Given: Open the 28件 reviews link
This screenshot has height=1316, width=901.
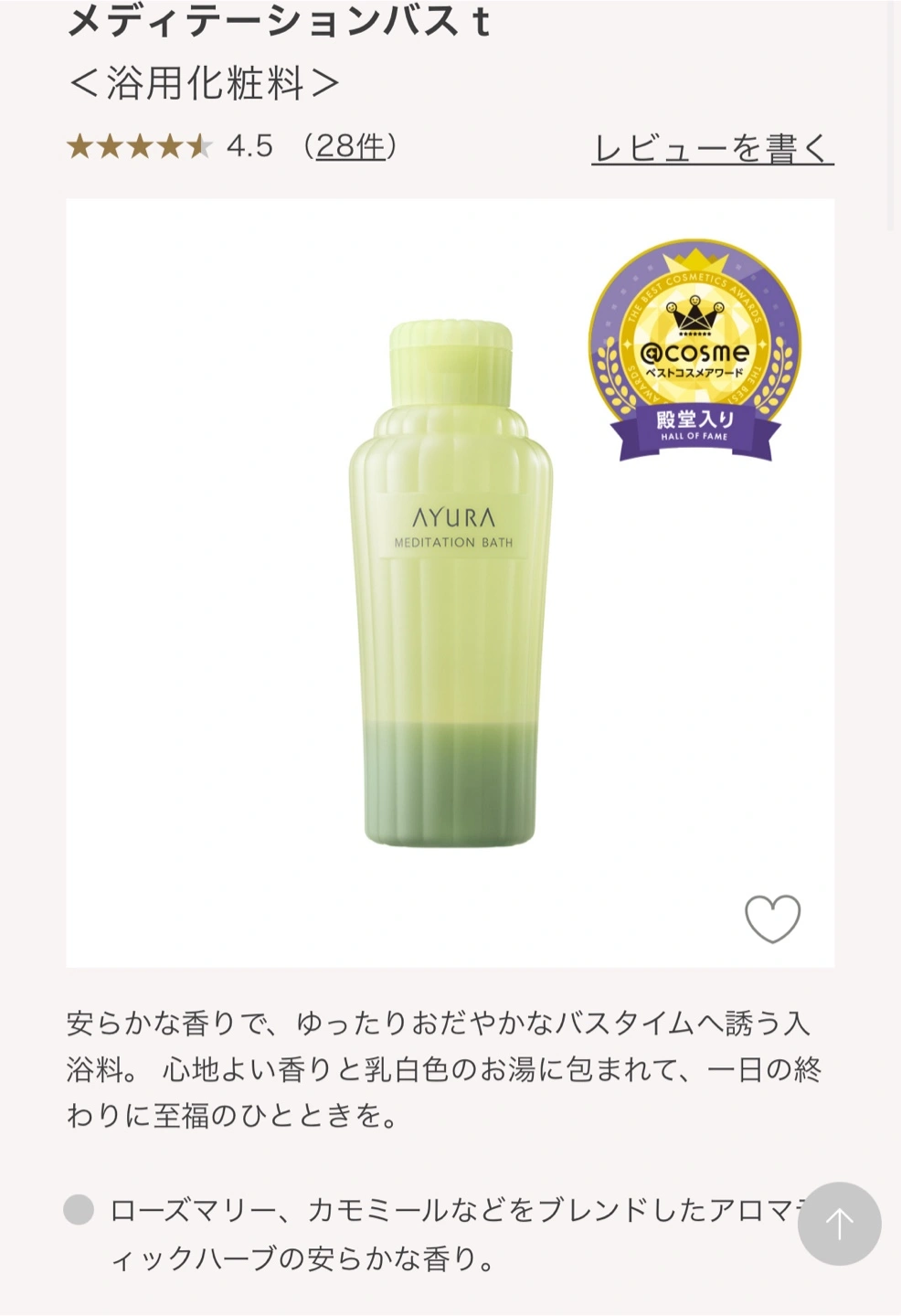Looking at the screenshot, I should pos(350,146).
